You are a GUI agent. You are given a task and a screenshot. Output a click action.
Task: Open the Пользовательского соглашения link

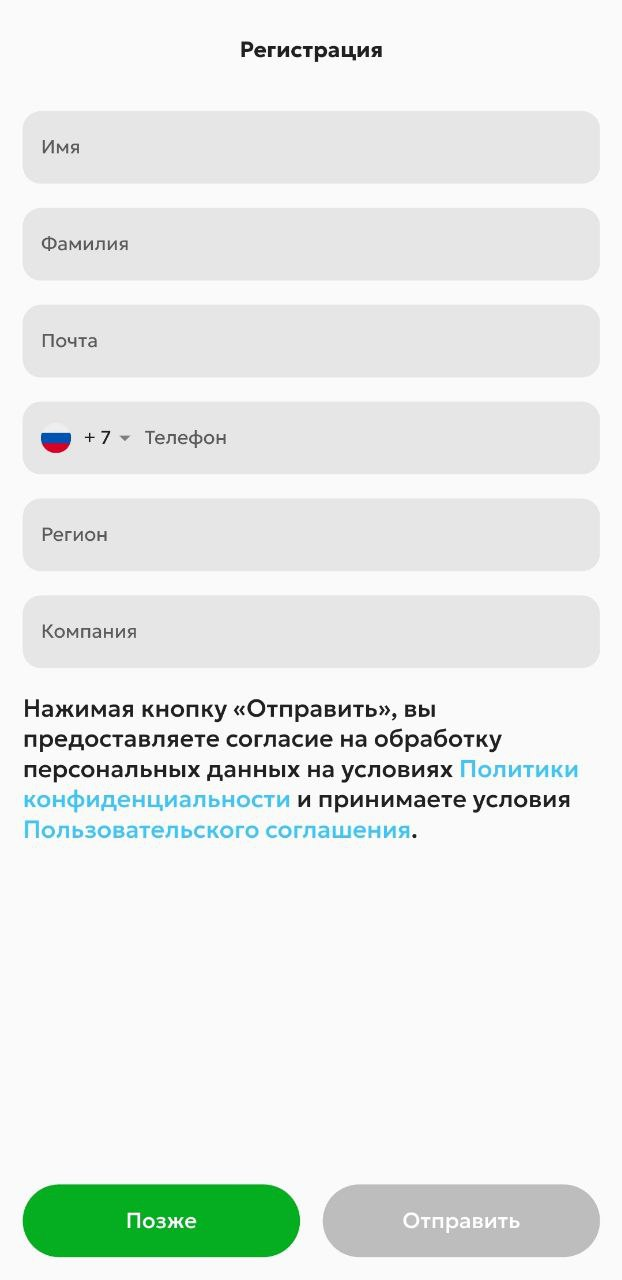point(216,830)
